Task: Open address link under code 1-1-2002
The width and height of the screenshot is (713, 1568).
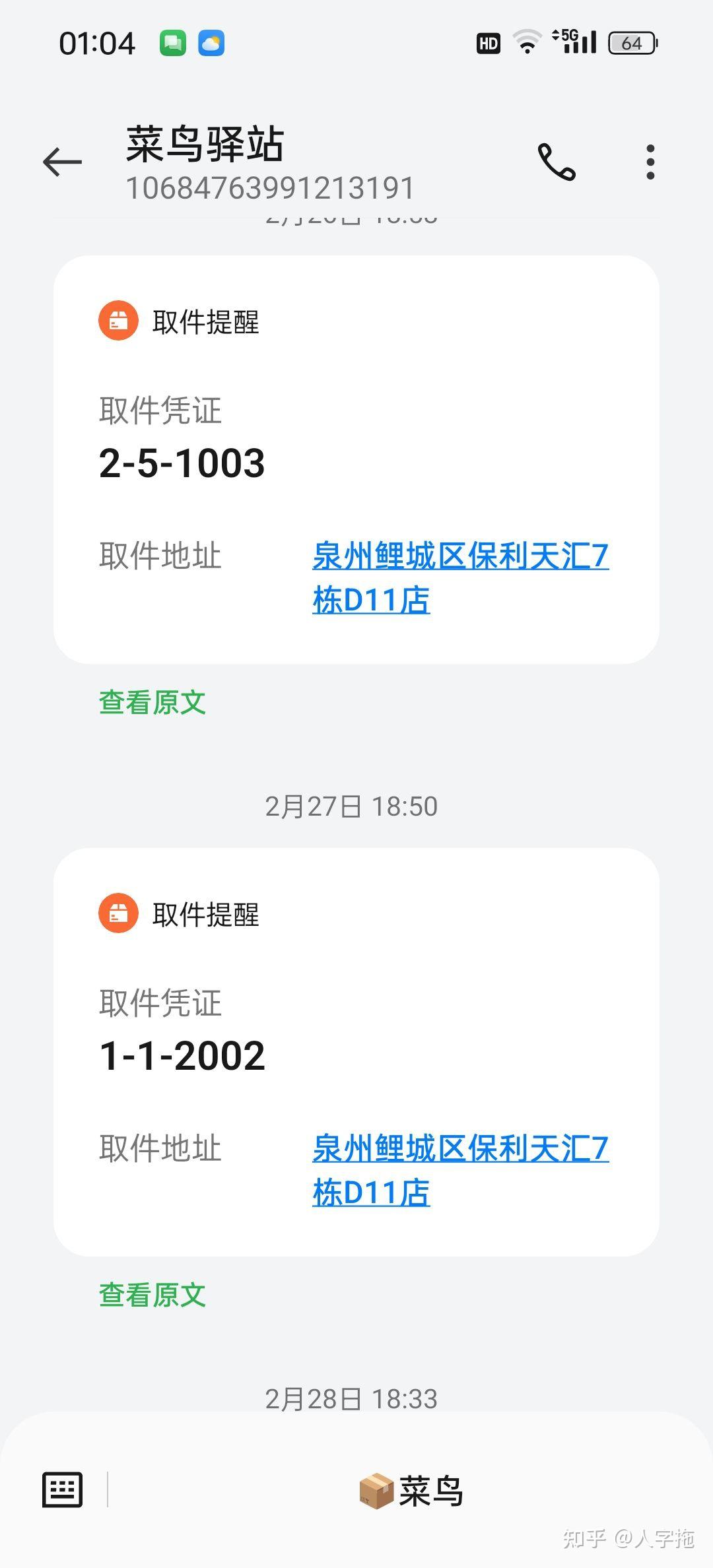Action: tap(460, 1171)
